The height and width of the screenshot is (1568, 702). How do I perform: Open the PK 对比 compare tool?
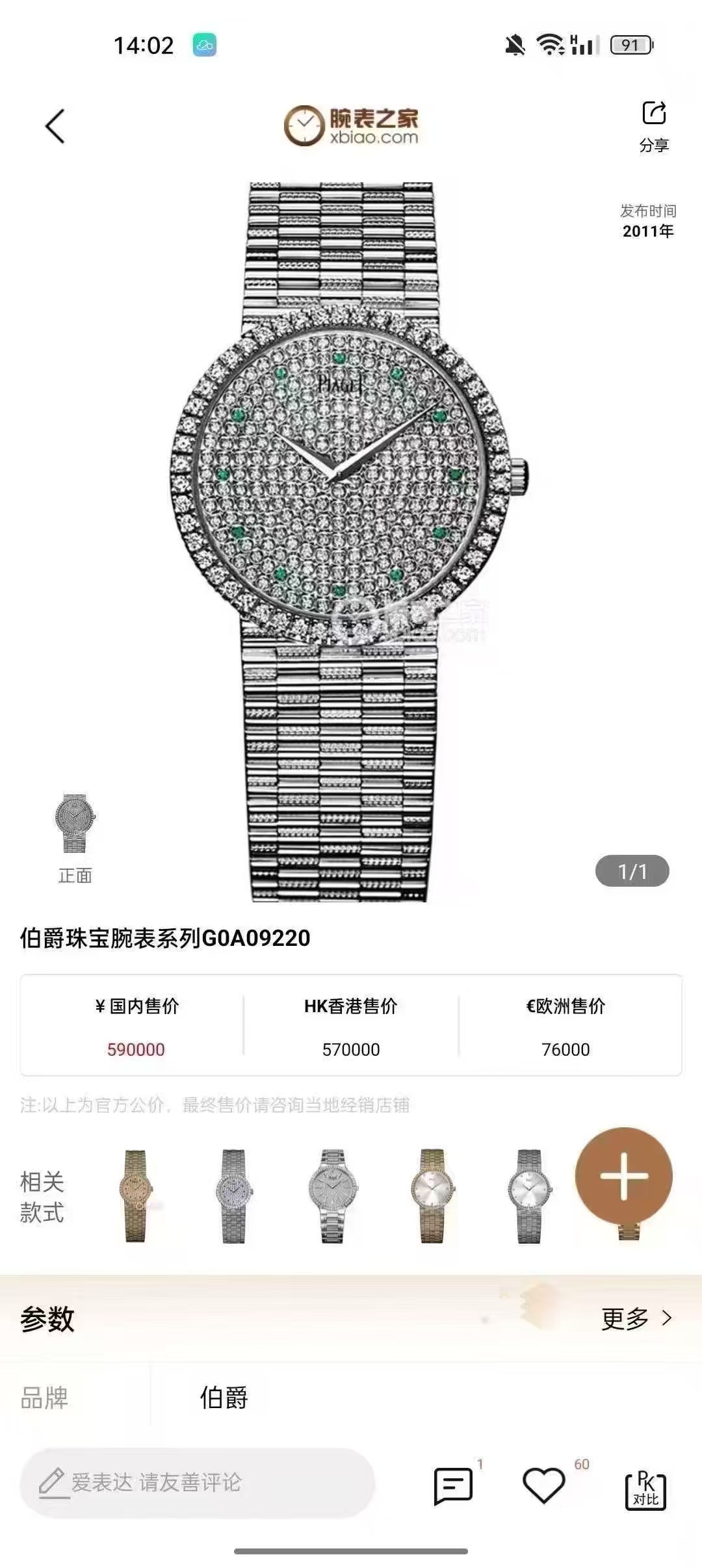pyautogui.click(x=645, y=1489)
